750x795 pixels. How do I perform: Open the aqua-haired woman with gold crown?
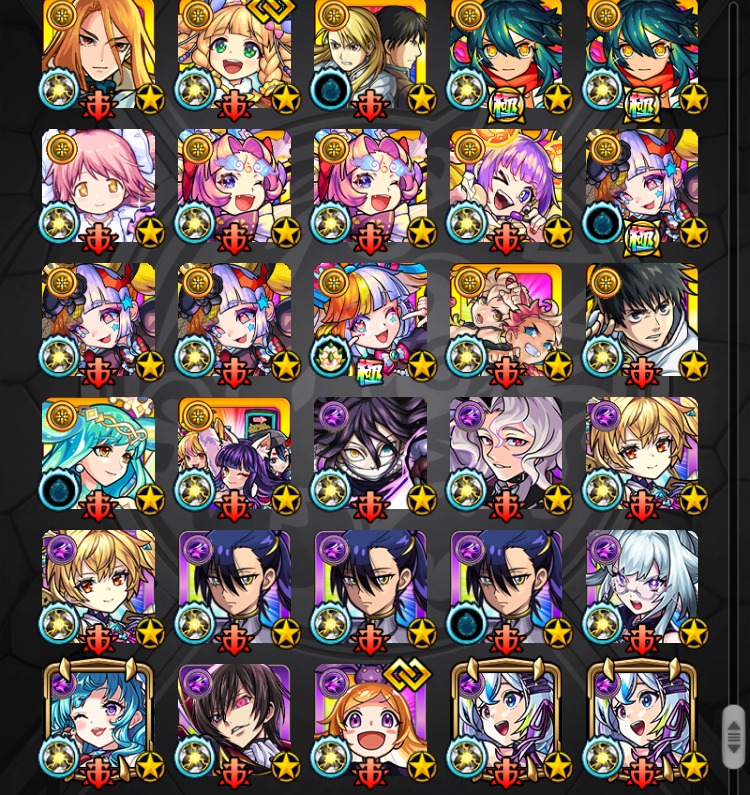click(98, 455)
